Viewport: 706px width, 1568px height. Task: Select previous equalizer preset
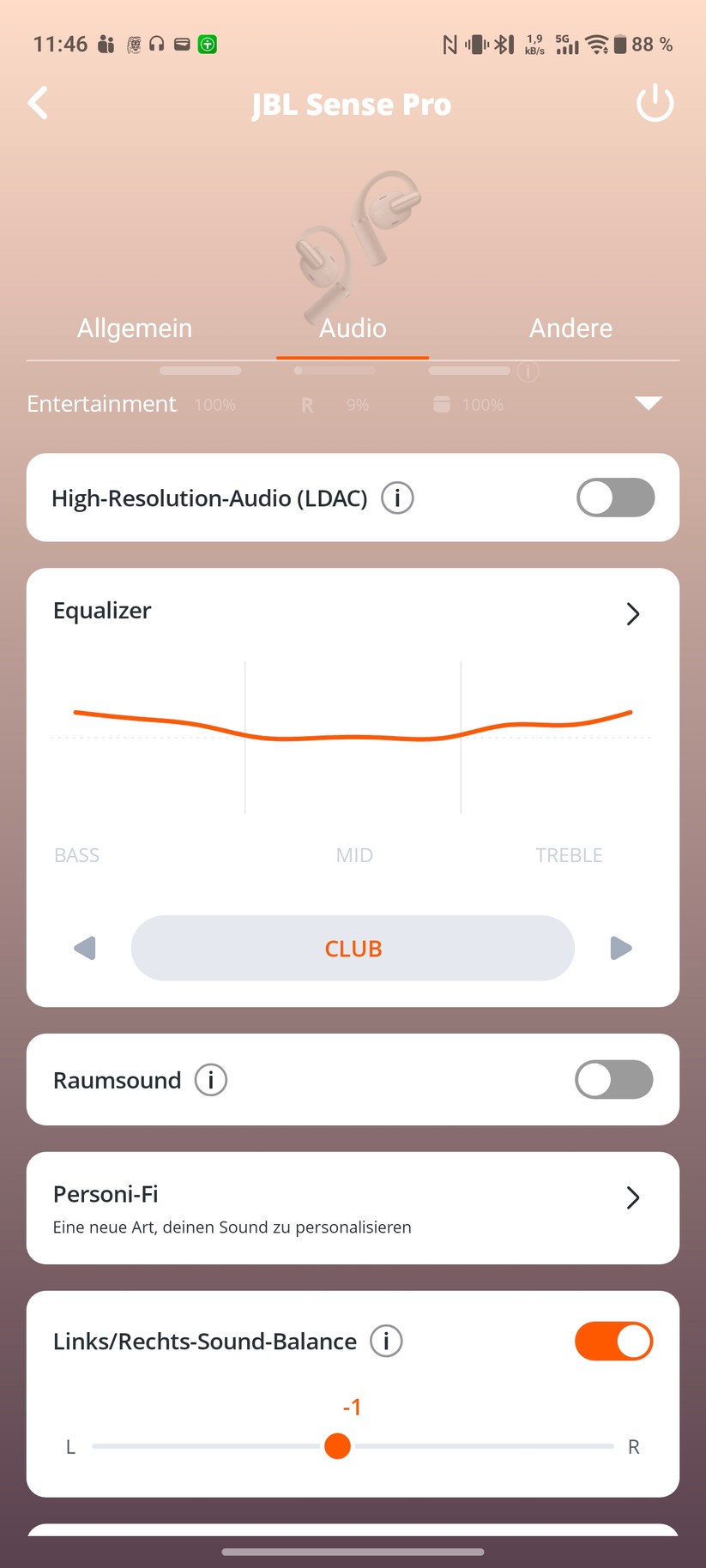85,948
